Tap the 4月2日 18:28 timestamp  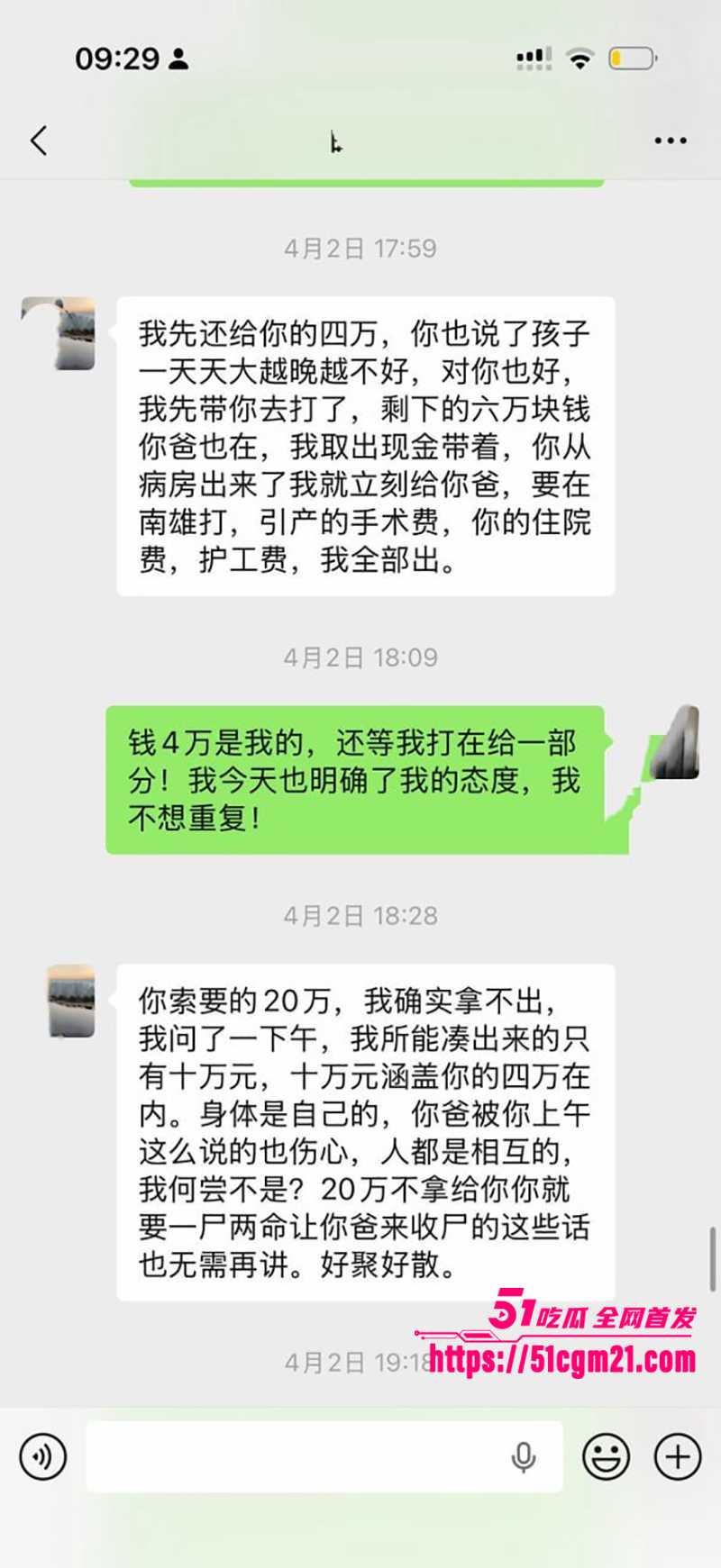pyautogui.click(x=360, y=917)
